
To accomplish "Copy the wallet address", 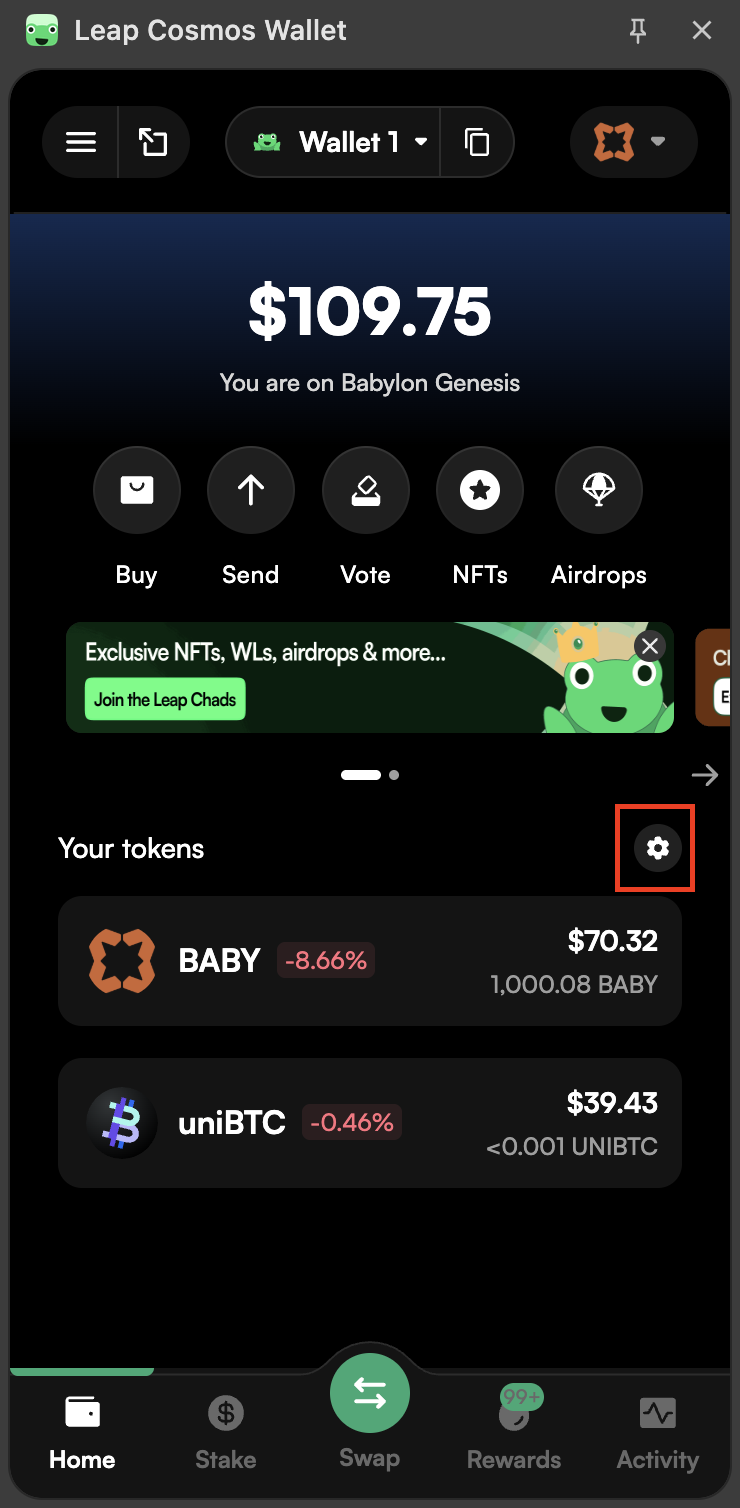I will tap(477, 143).
